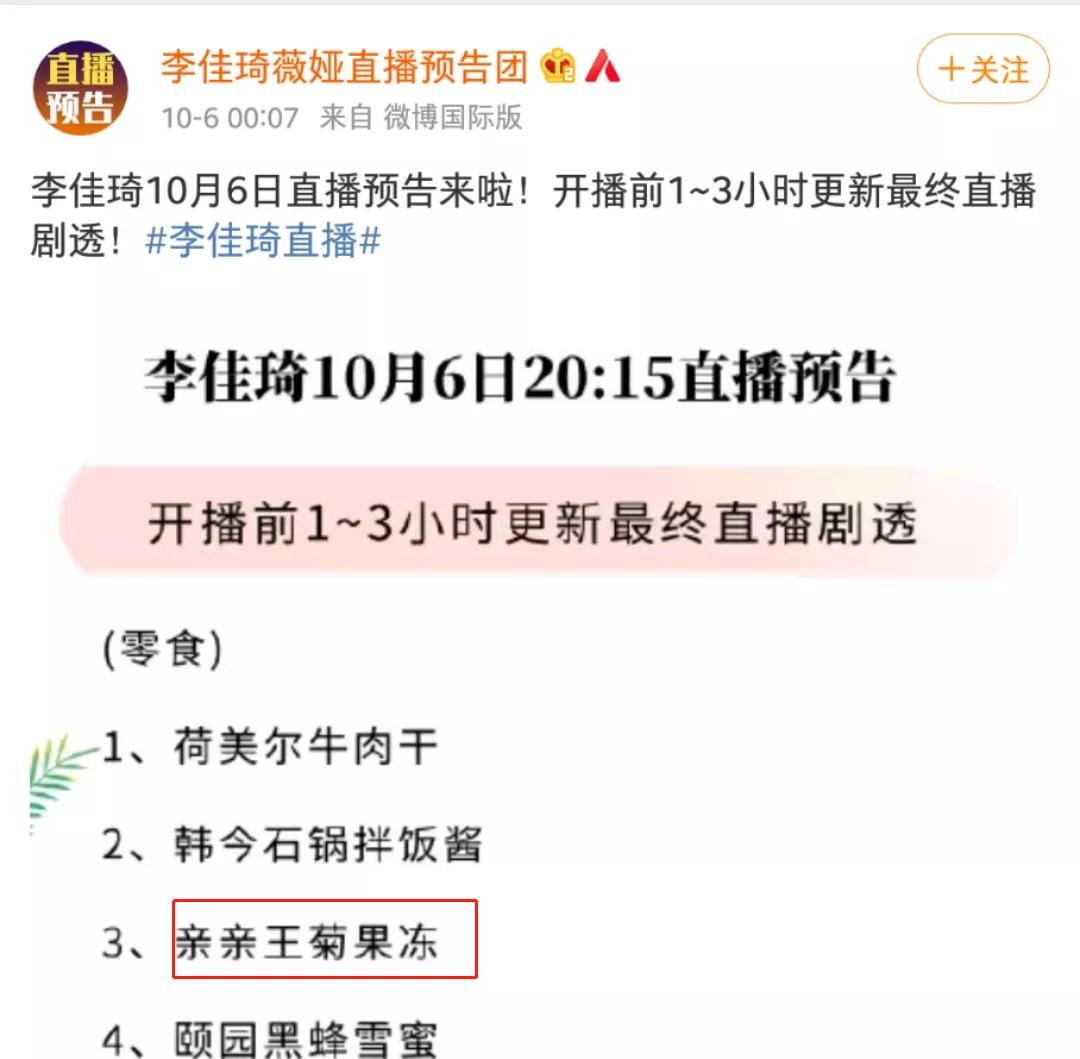Image resolution: width=1080 pixels, height=1059 pixels.
Task: Open the 直播预告 profile avatar
Action: (82, 88)
